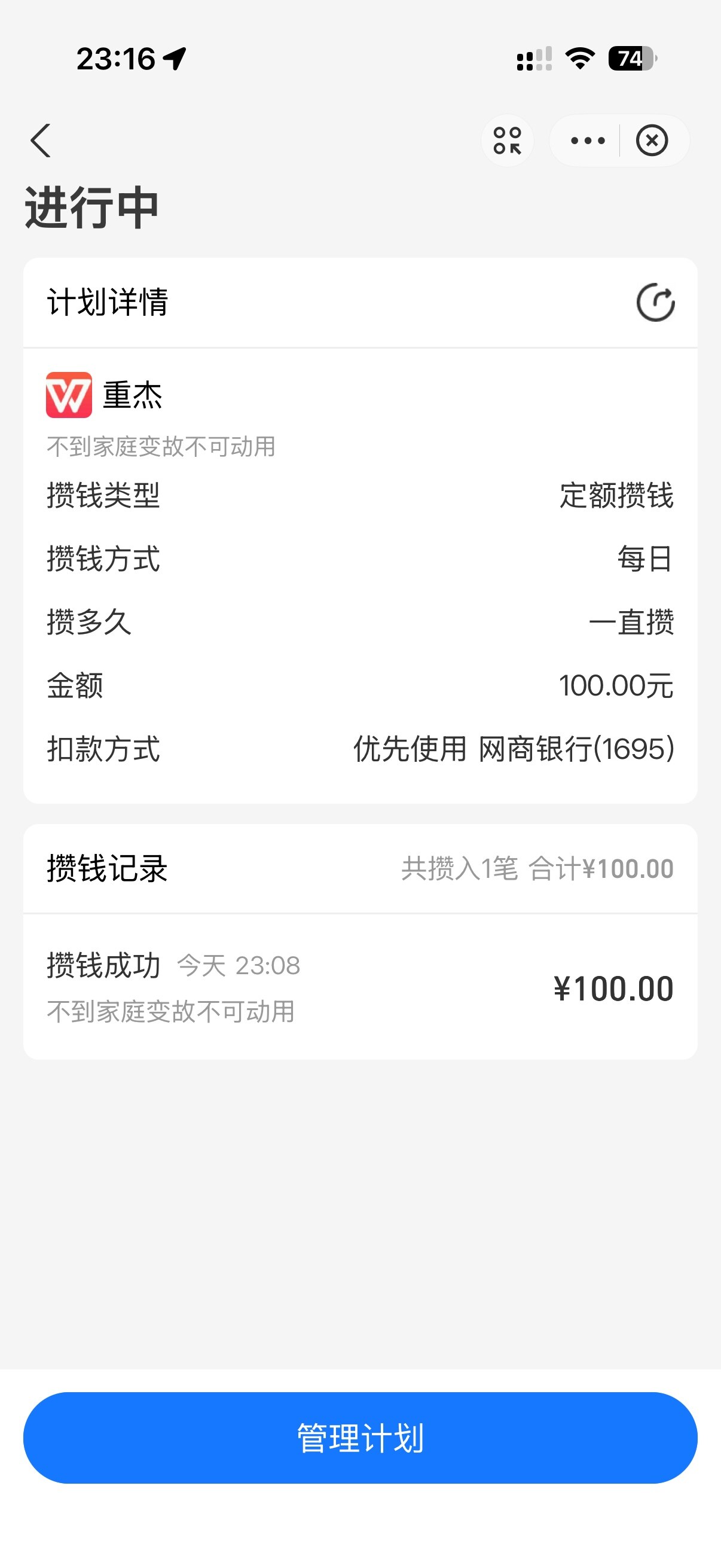Open the mini program shortcuts grid icon

tap(508, 141)
